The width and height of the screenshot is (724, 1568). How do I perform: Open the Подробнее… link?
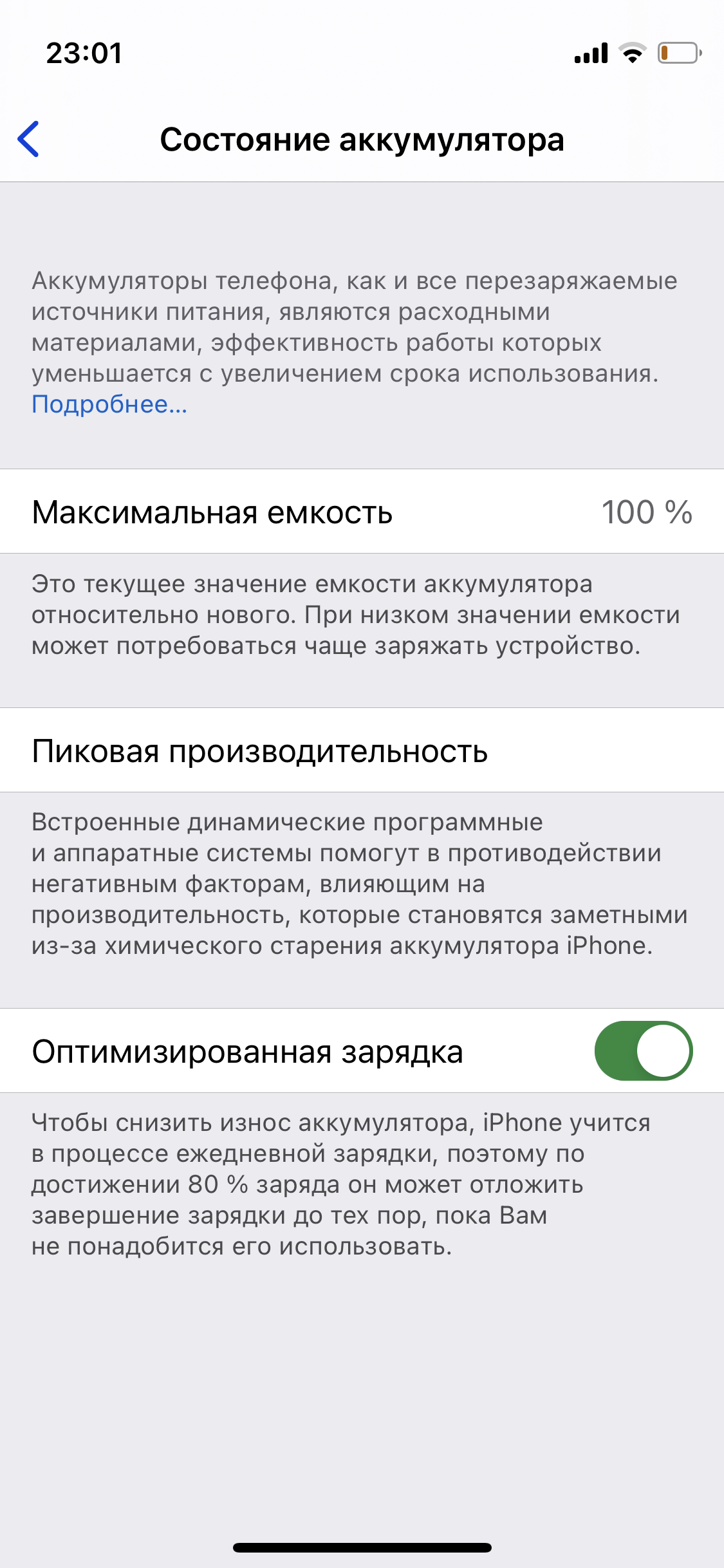pos(109,404)
